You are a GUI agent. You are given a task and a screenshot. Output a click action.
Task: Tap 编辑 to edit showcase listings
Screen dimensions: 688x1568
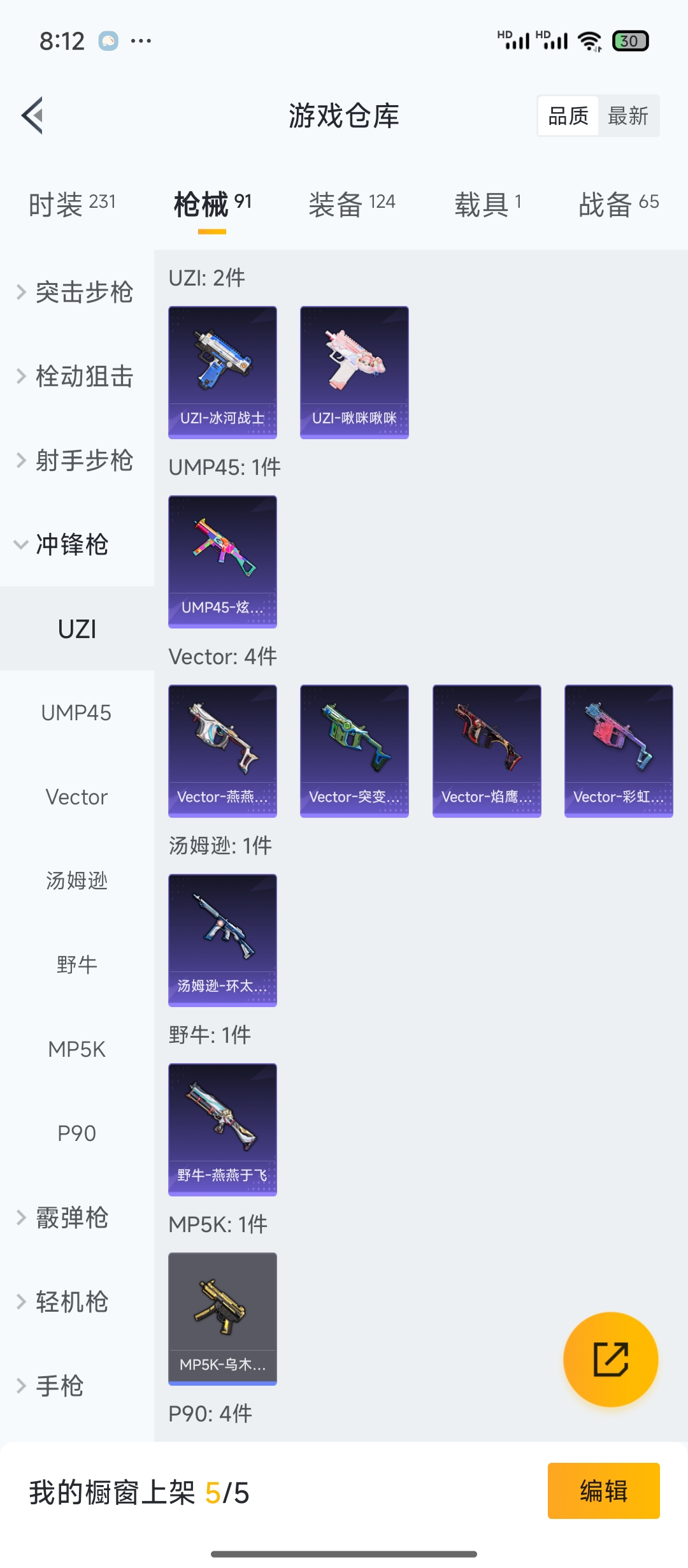pos(603,1491)
